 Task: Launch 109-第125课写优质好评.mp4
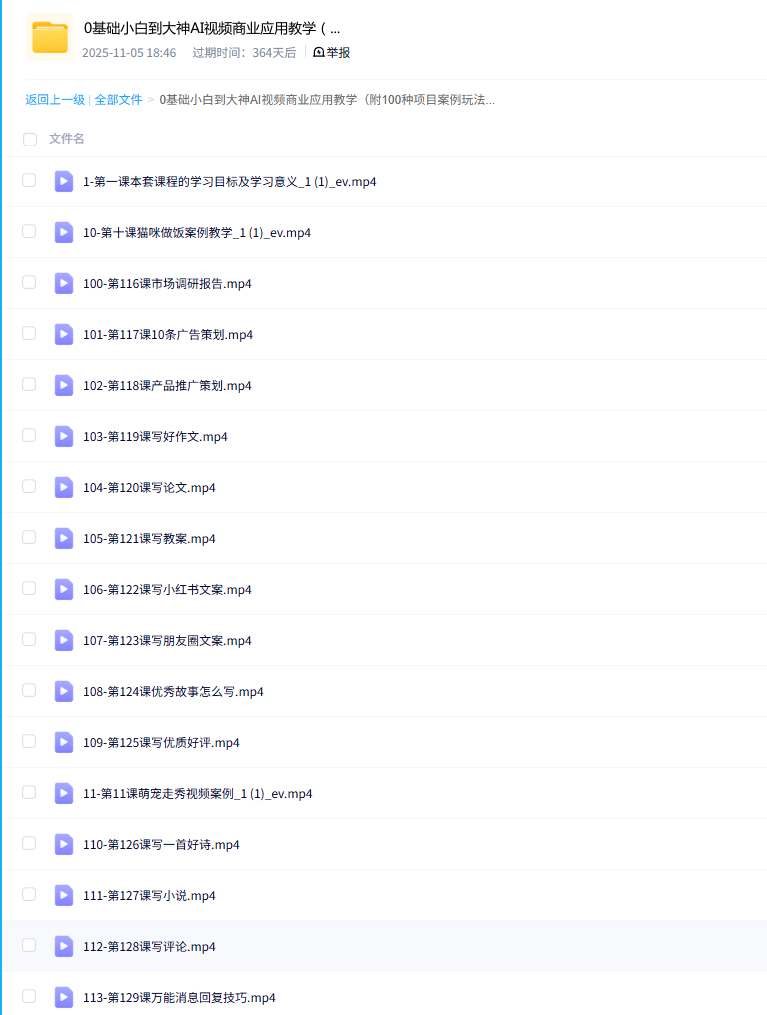click(161, 743)
